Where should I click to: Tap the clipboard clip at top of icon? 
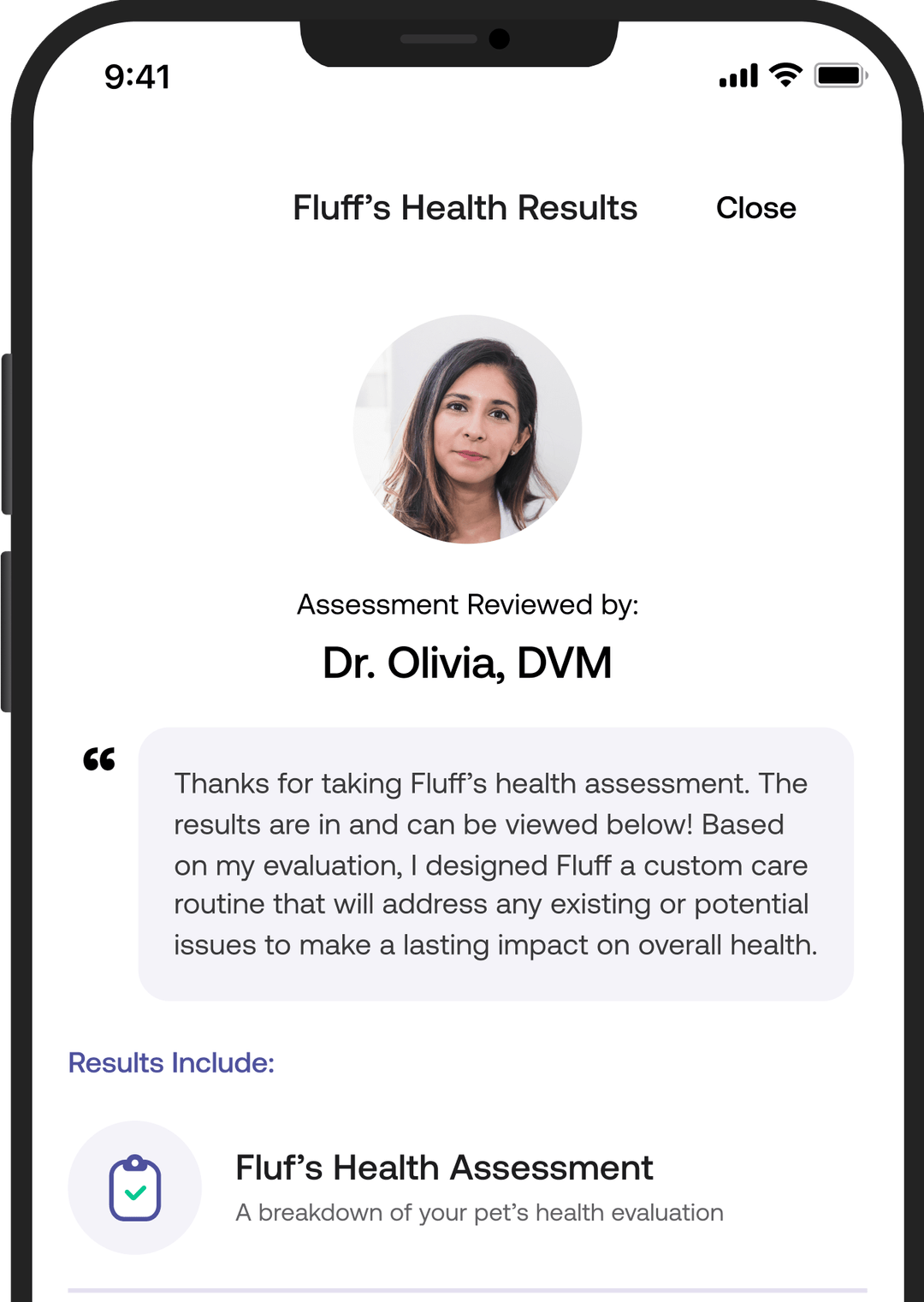135,1162
